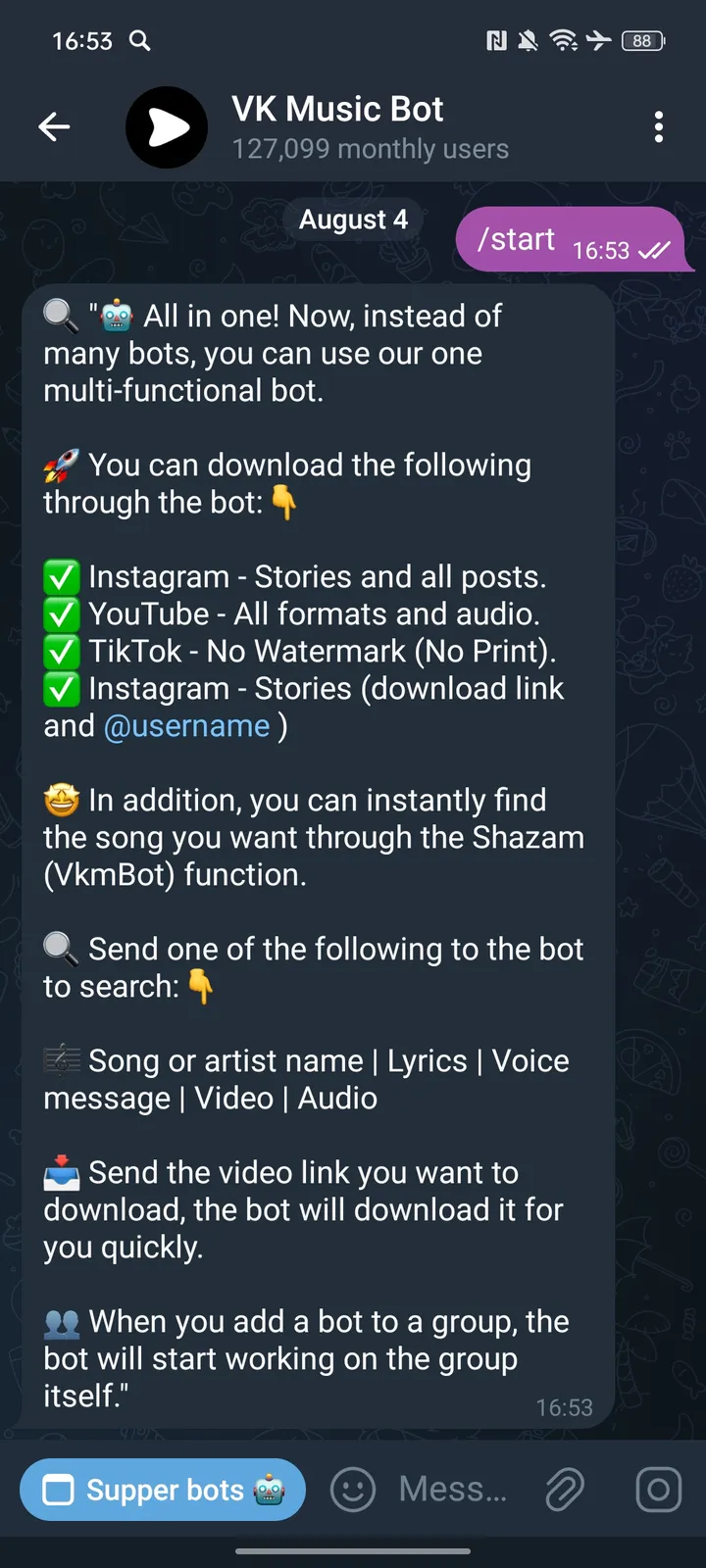Tap the 16:53 timestamp on the bot message
Viewport: 706px width, 1568px height.
564,1406
